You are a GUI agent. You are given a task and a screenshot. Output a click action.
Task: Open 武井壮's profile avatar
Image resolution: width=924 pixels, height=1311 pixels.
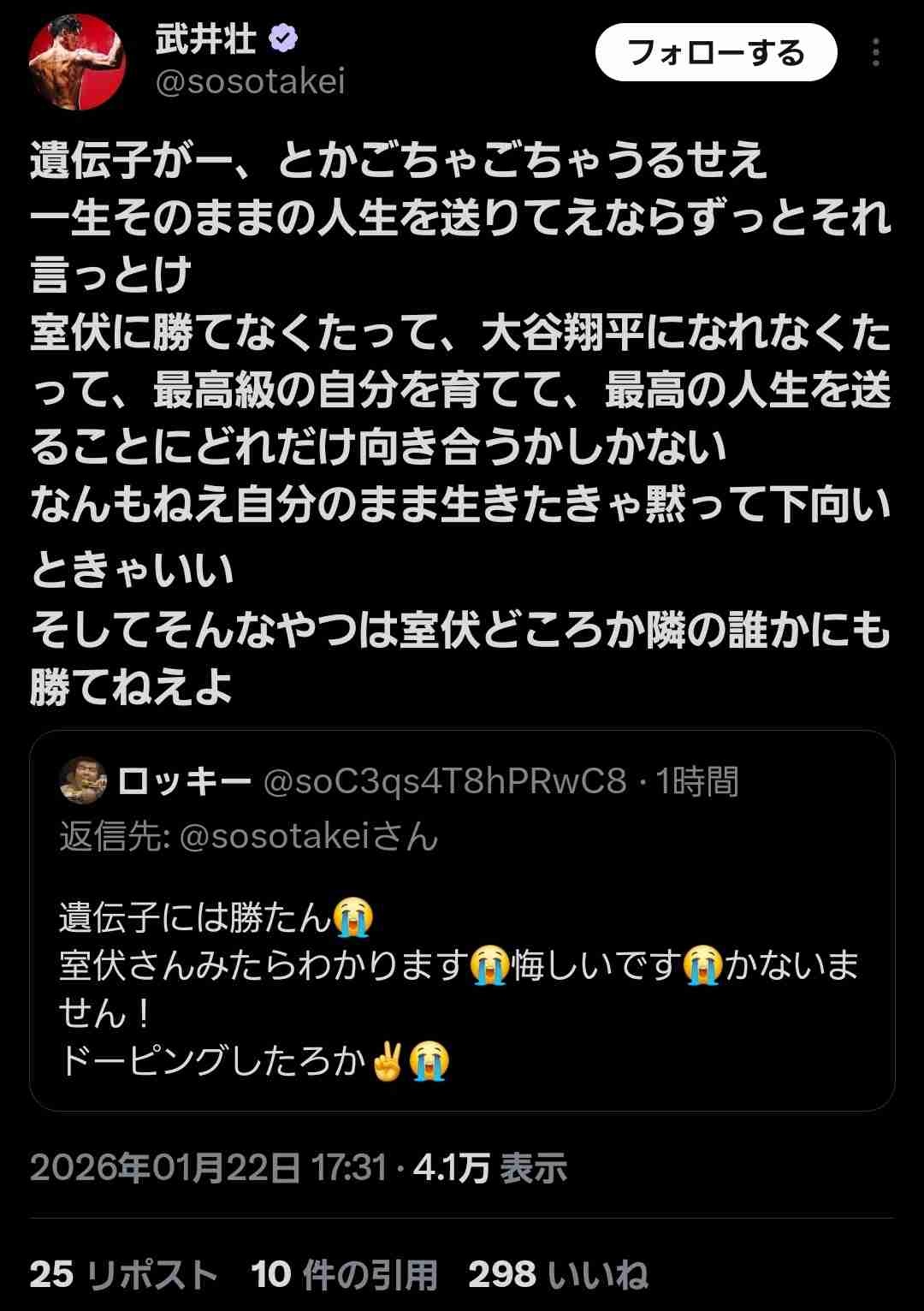pyautogui.click(x=77, y=62)
